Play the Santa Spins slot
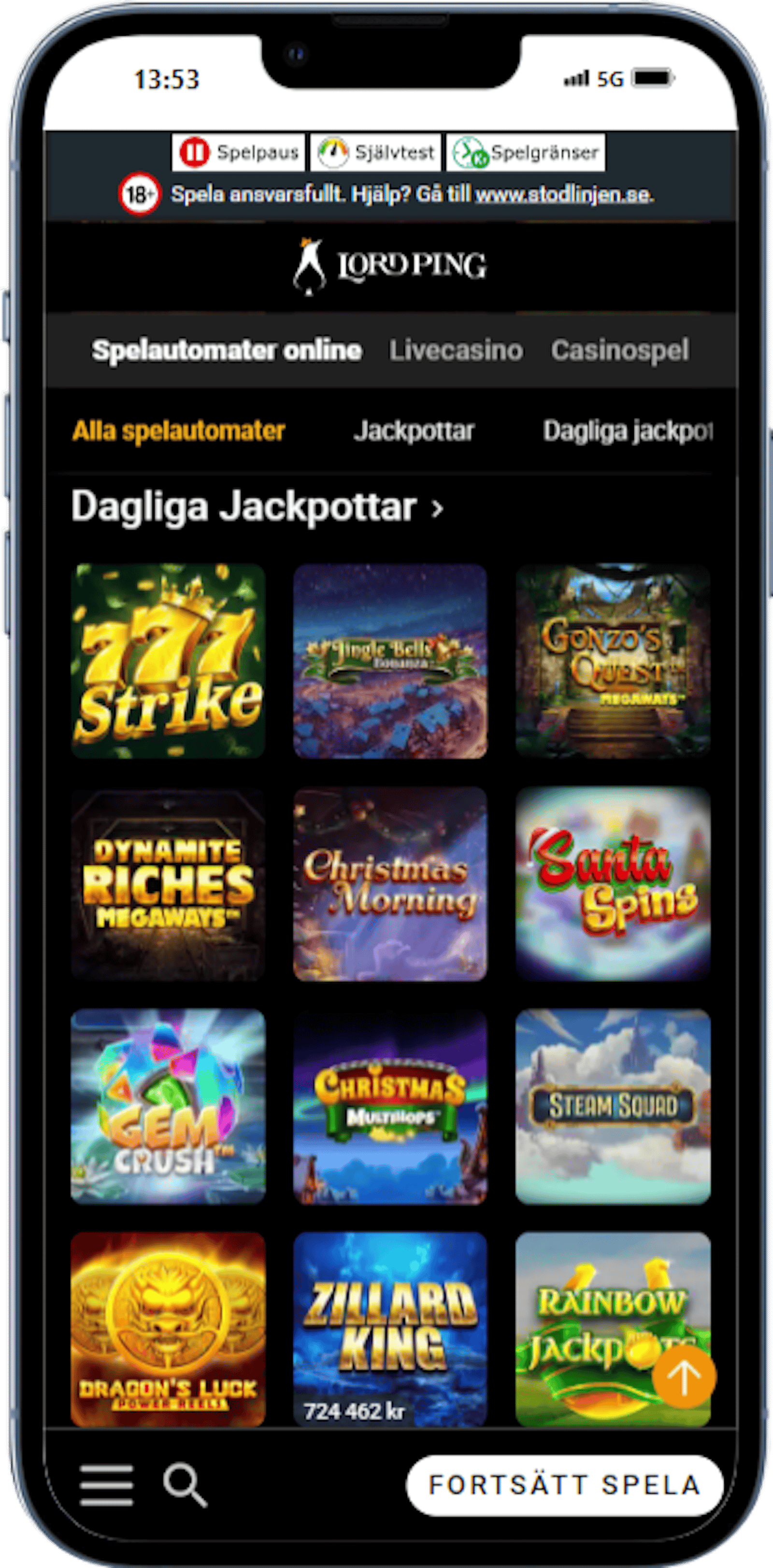Image resolution: width=773 pixels, height=1568 pixels. (x=613, y=884)
